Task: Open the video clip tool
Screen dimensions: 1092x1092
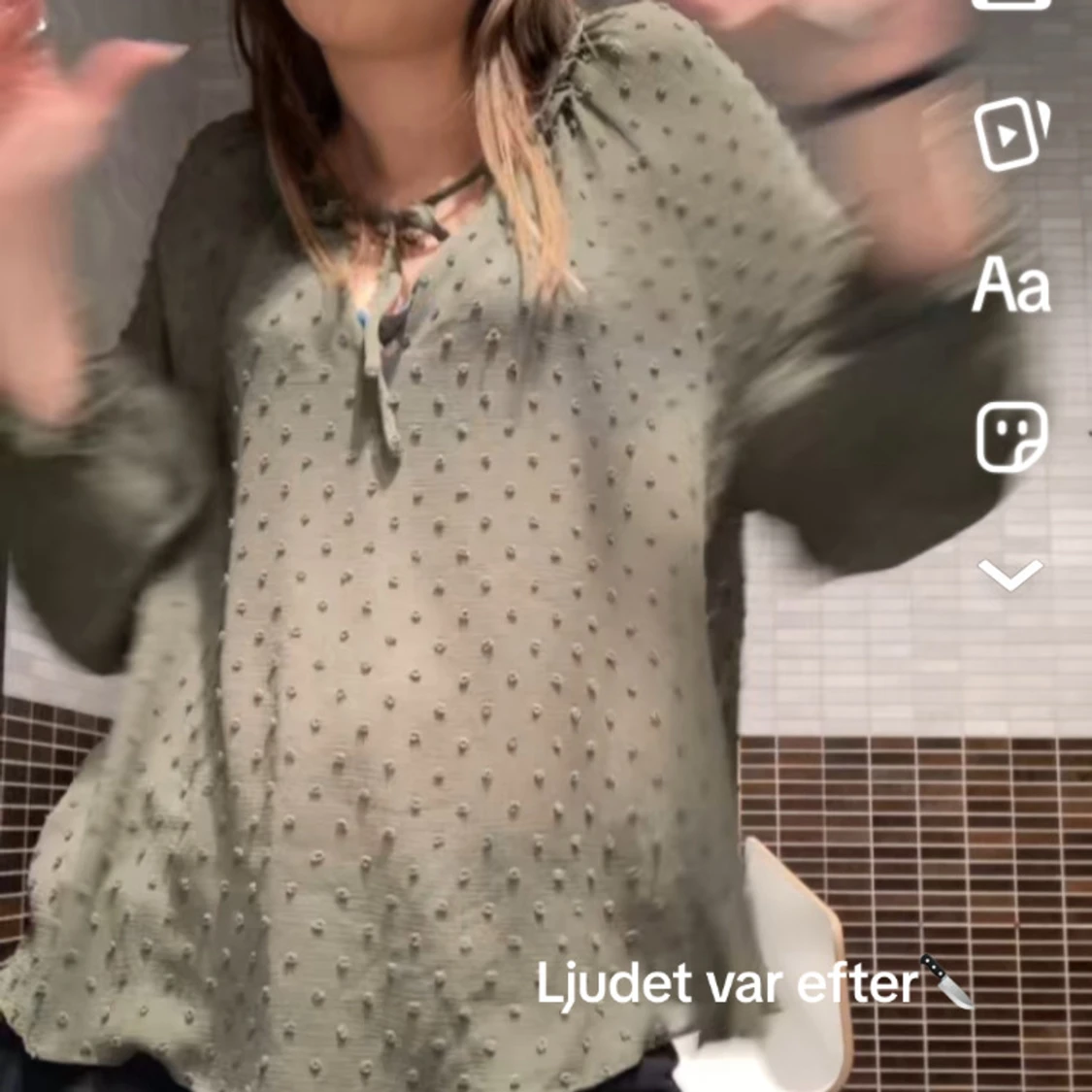Action: 1011,133
